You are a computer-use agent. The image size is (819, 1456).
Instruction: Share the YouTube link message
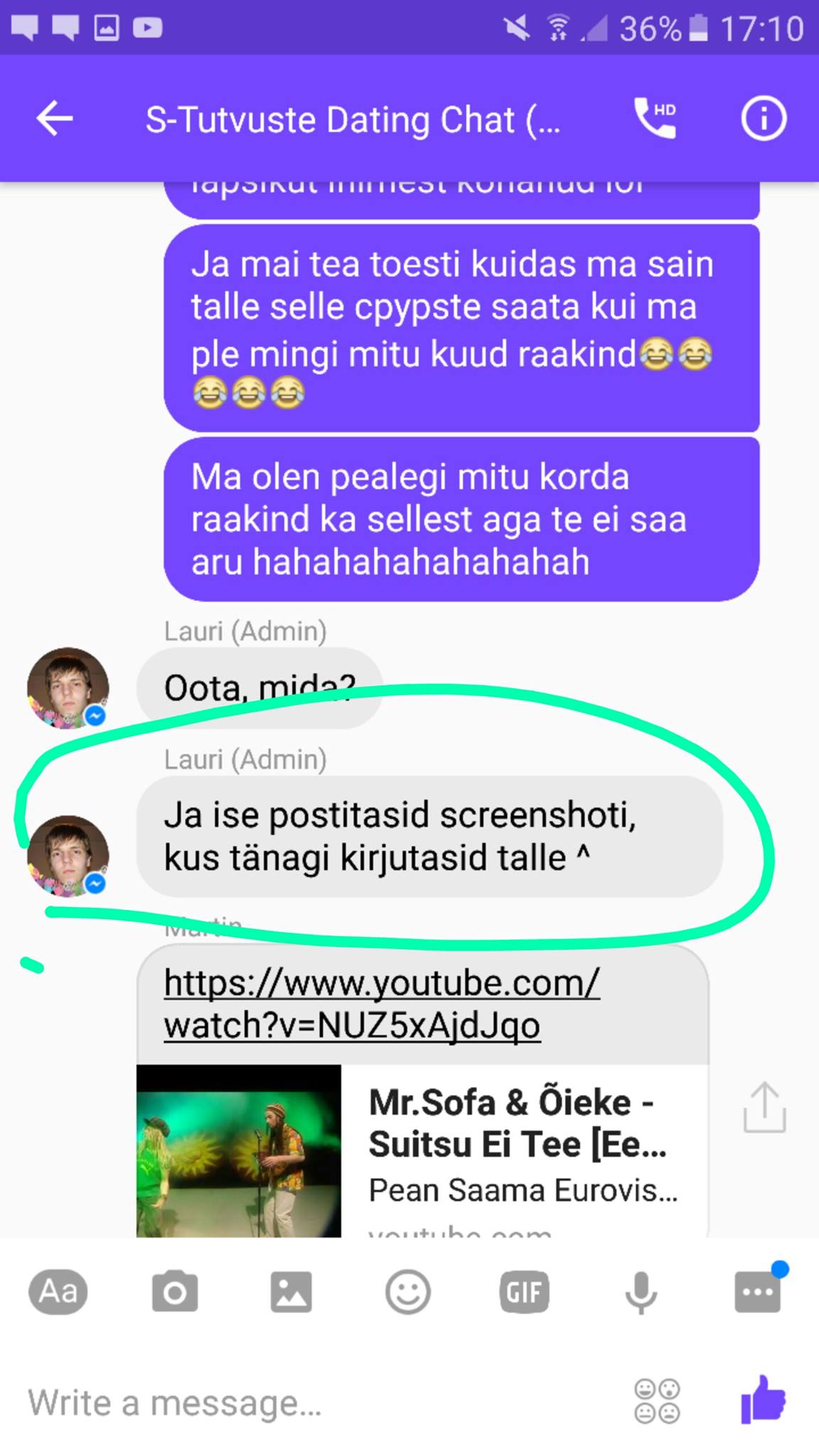click(x=764, y=1107)
